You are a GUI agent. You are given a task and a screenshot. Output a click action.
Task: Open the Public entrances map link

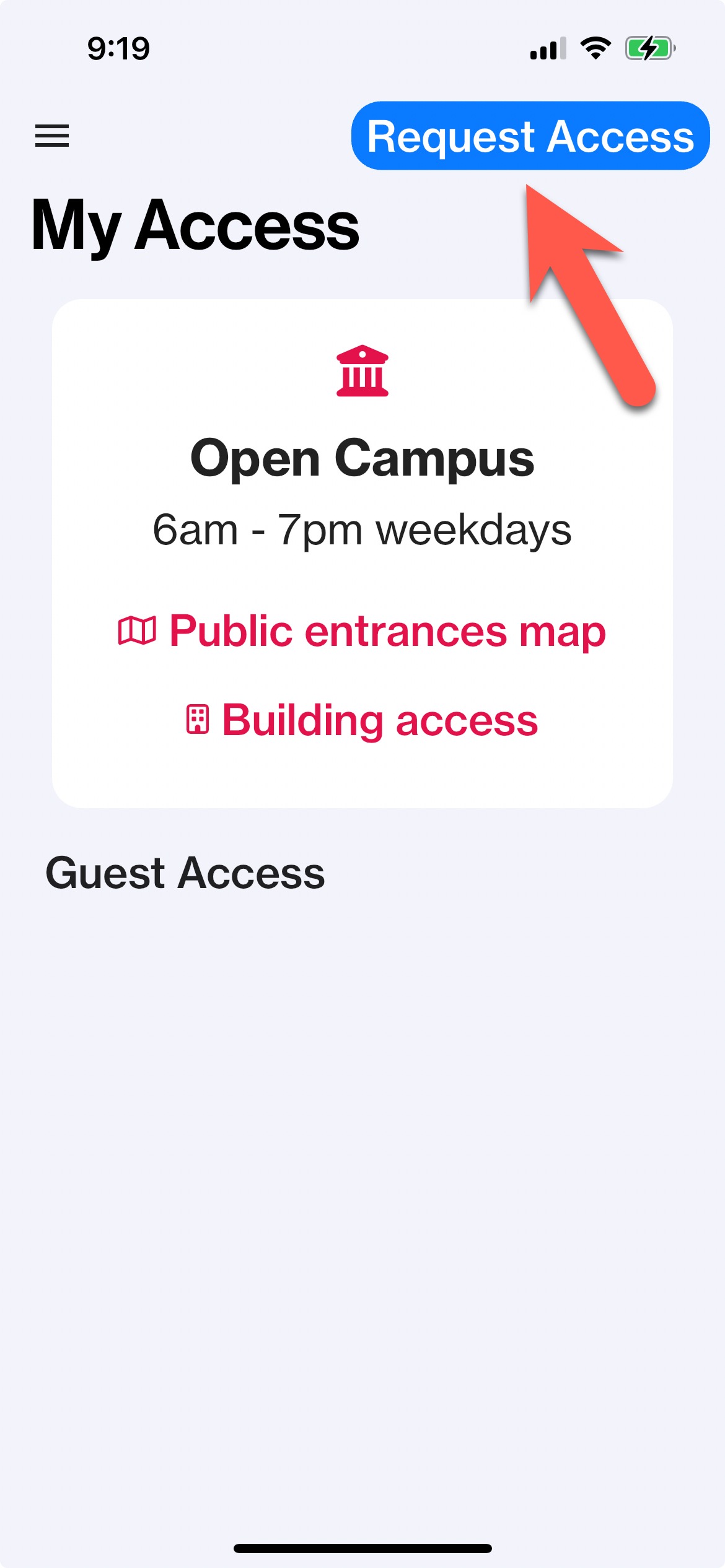click(x=362, y=631)
